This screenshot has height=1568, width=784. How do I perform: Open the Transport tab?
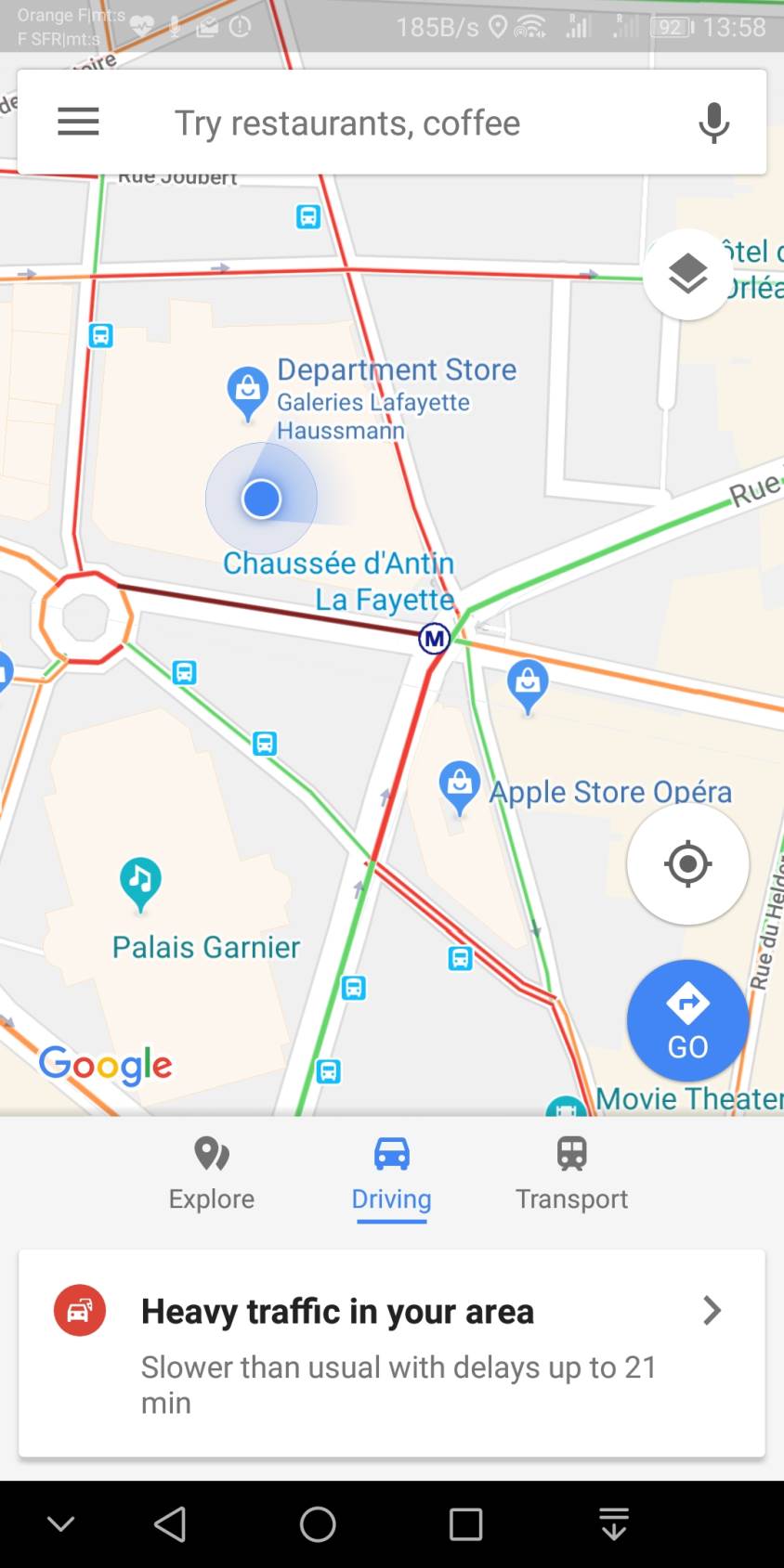pyautogui.click(x=570, y=1173)
